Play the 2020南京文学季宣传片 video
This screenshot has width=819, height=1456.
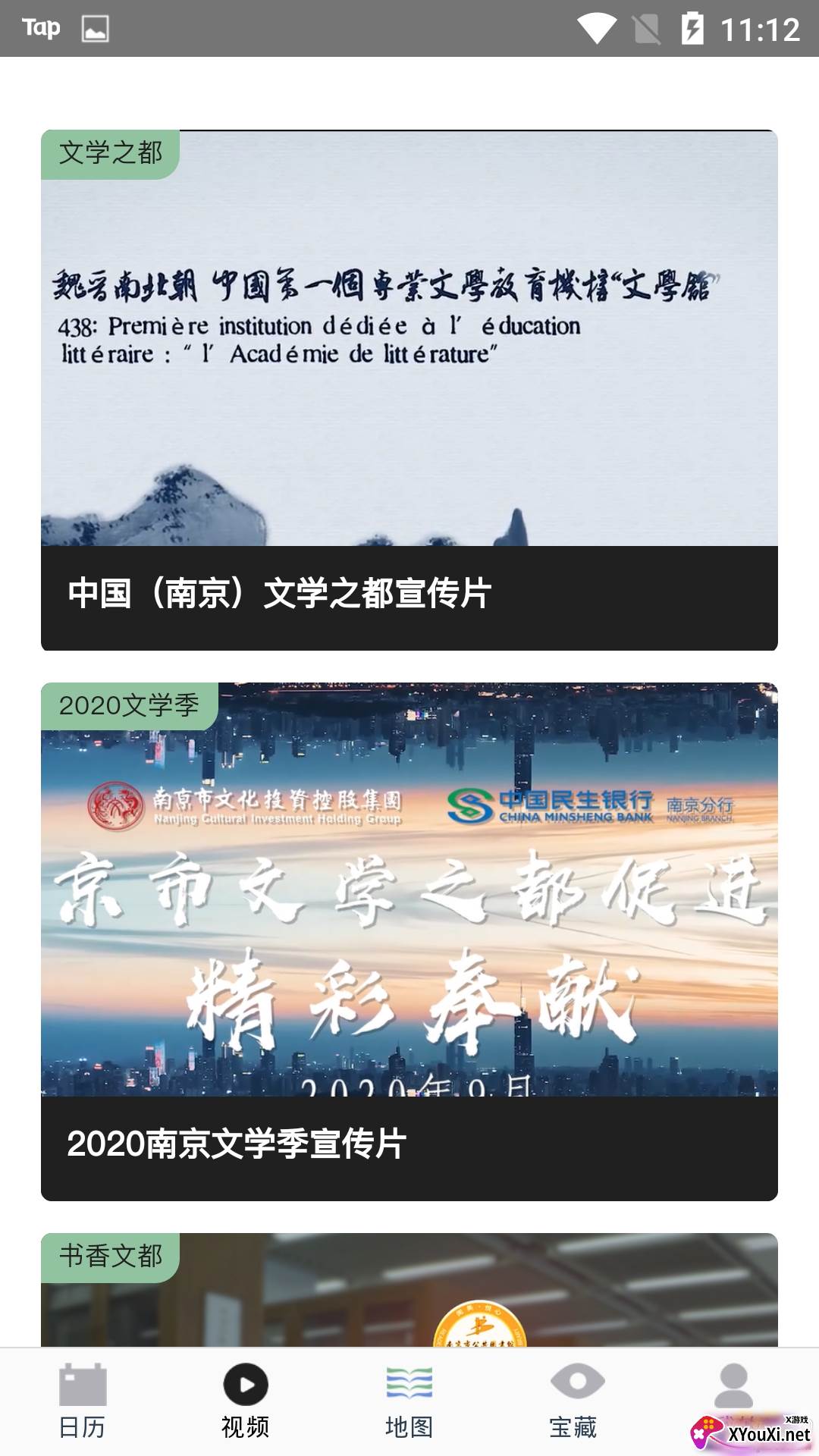pos(409,940)
